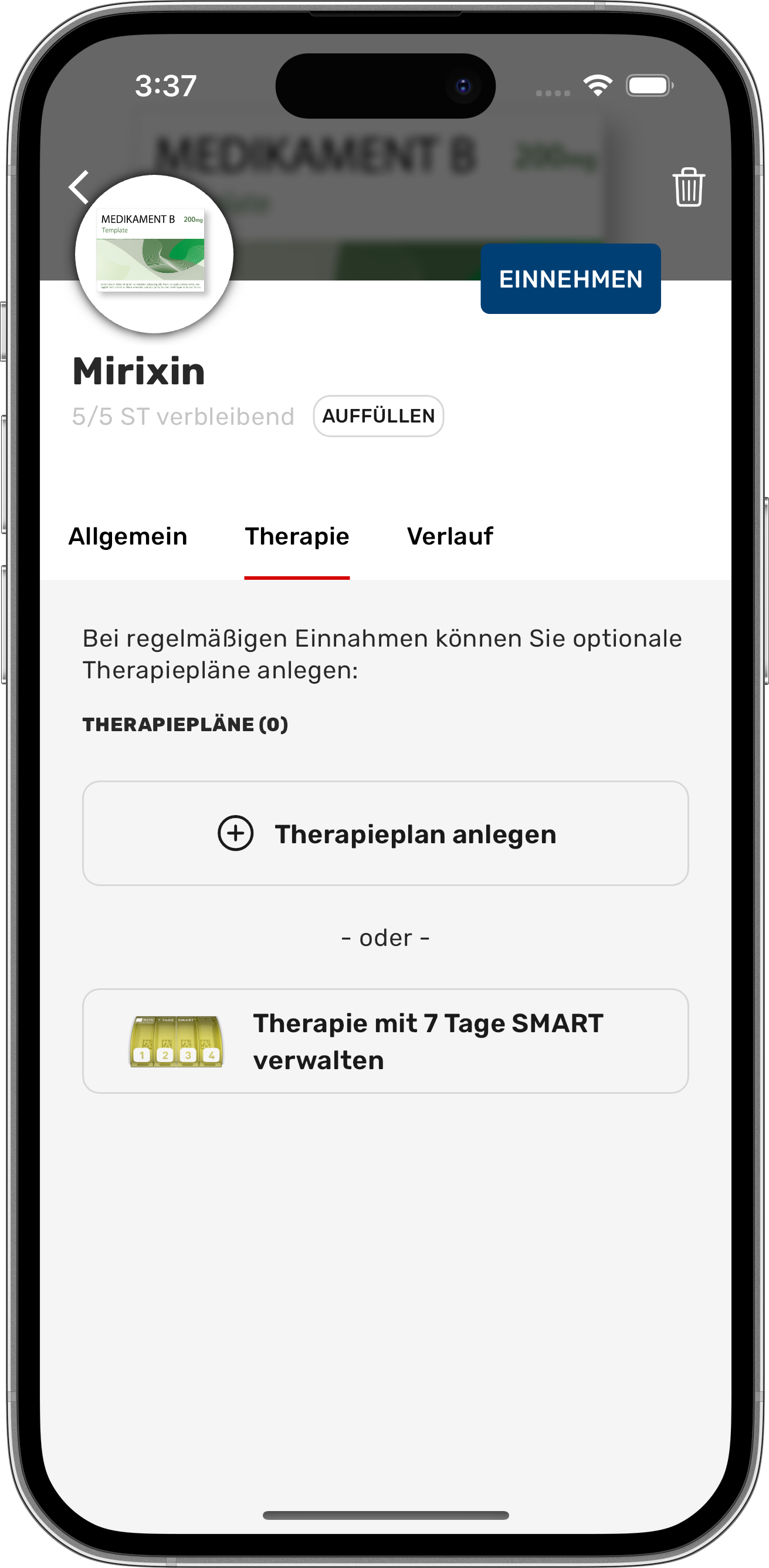
Task: Select the Therapie tab
Action: pos(297,537)
